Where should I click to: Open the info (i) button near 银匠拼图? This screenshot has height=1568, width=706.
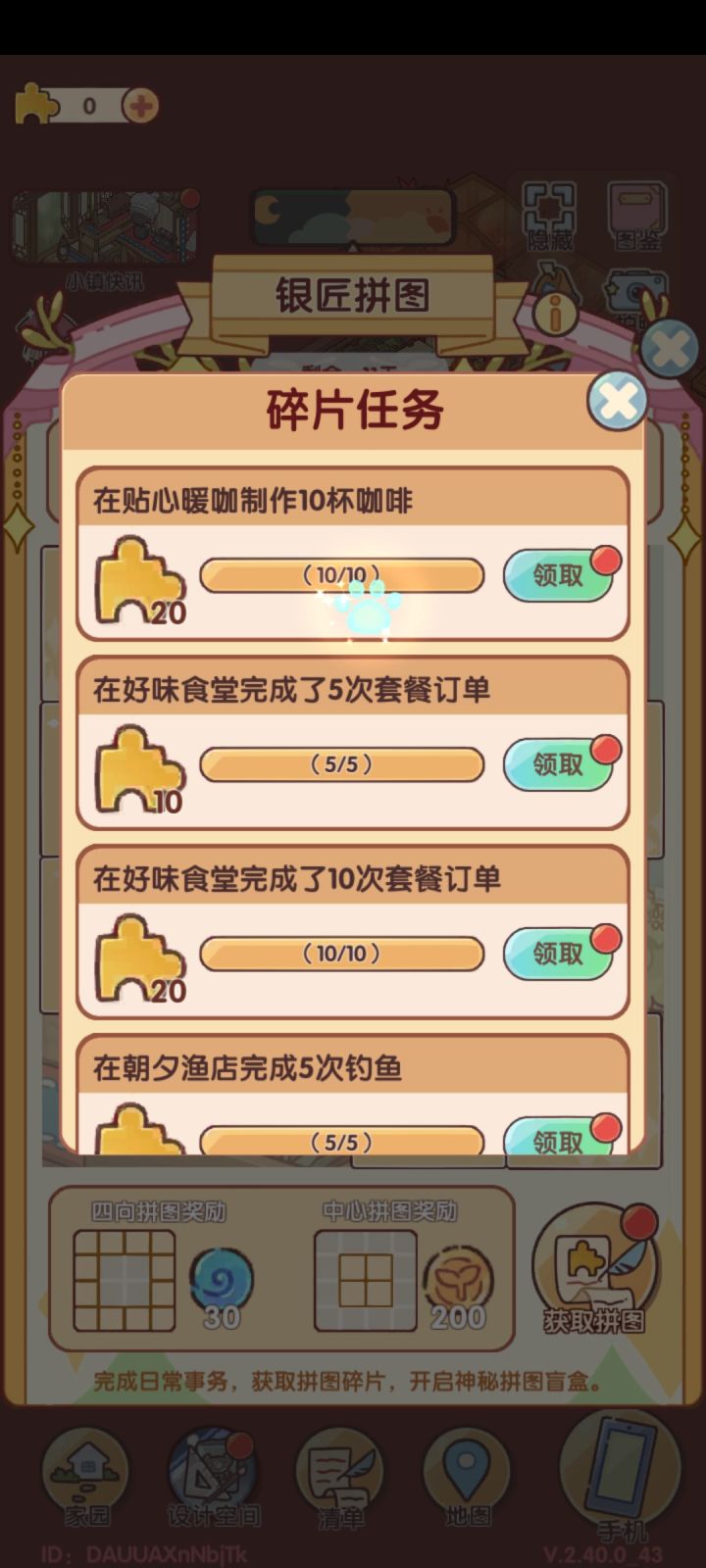tap(554, 312)
